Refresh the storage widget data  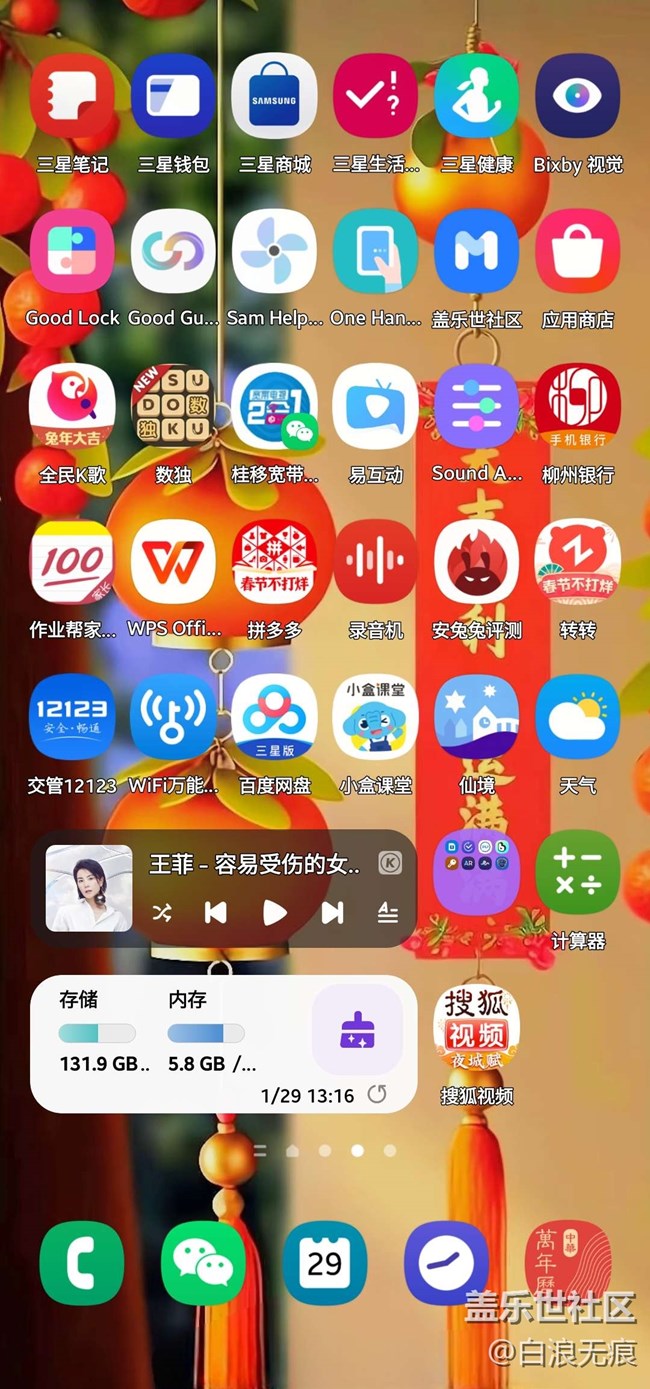(x=377, y=1095)
